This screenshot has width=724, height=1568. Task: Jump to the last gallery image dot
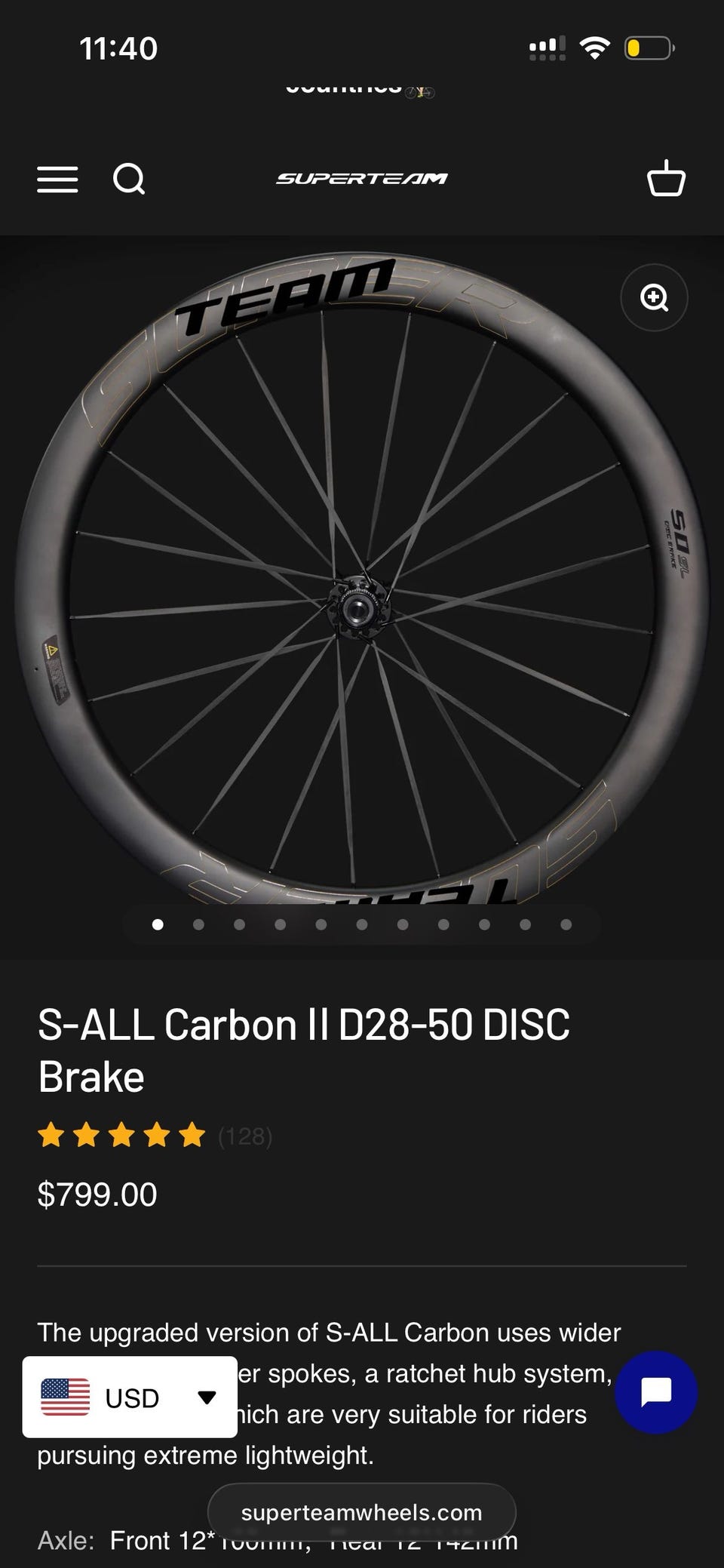click(566, 924)
